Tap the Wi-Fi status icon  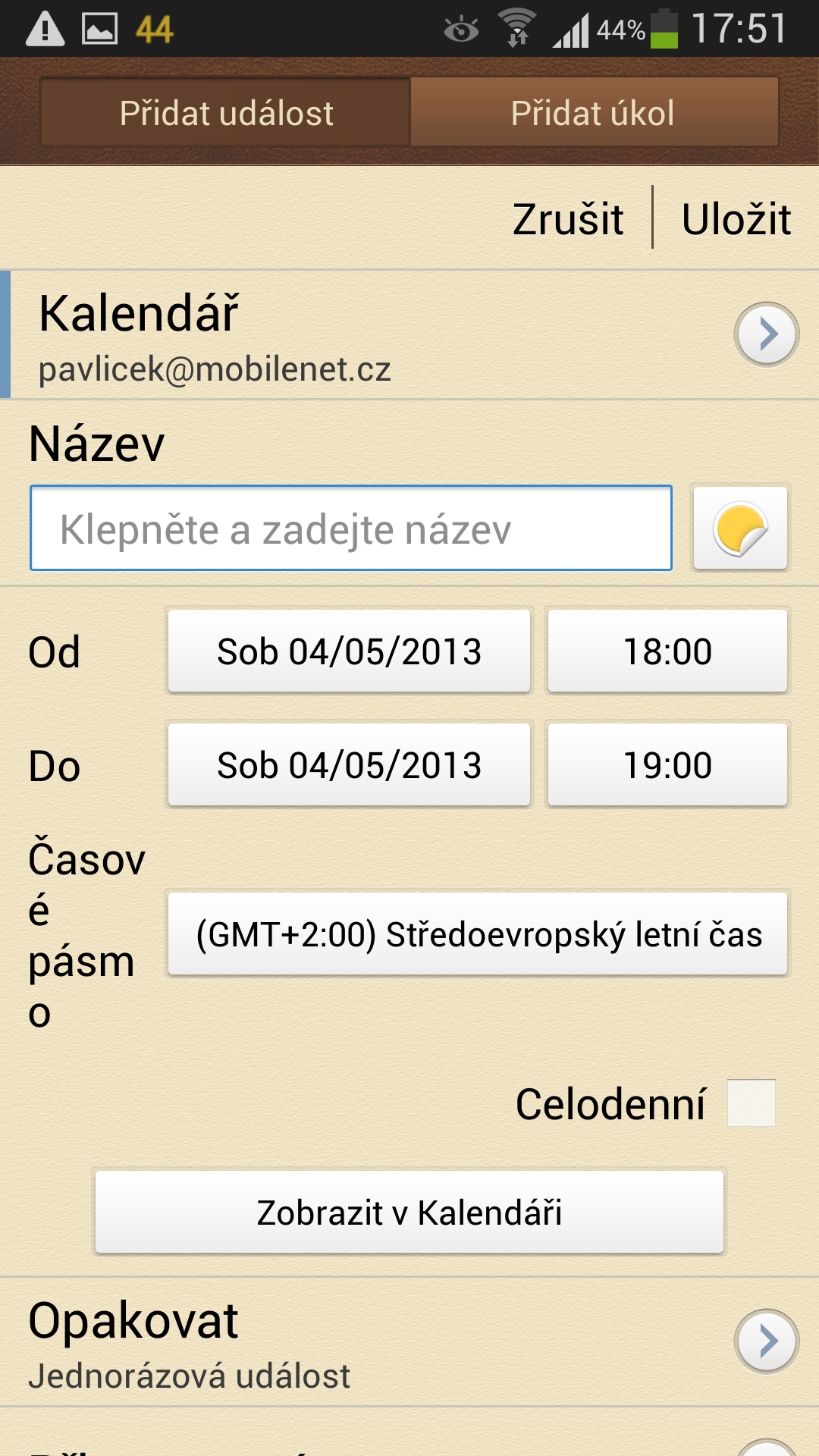[x=516, y=29]
